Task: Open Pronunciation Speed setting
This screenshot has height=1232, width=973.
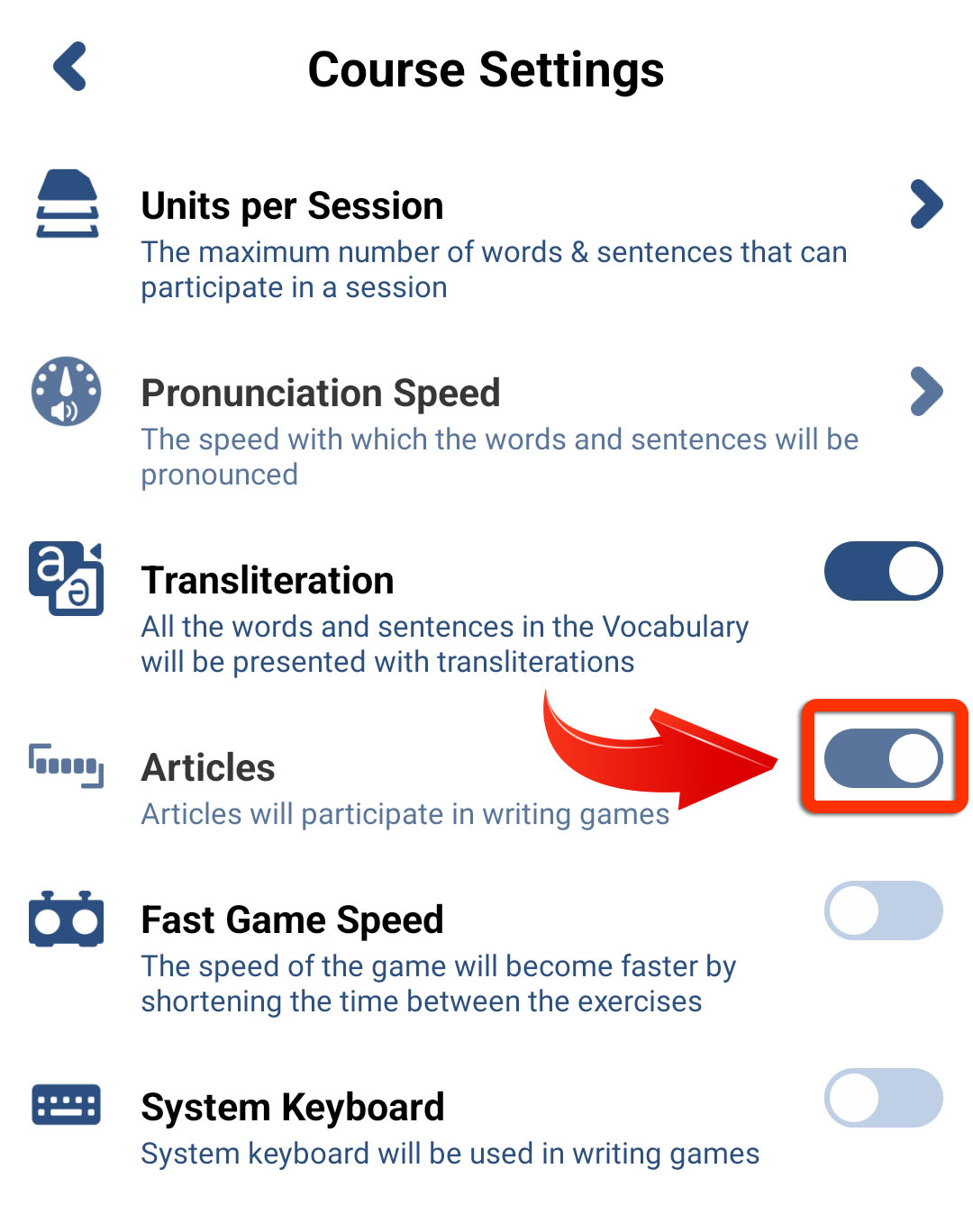Action: click(925, 392)
